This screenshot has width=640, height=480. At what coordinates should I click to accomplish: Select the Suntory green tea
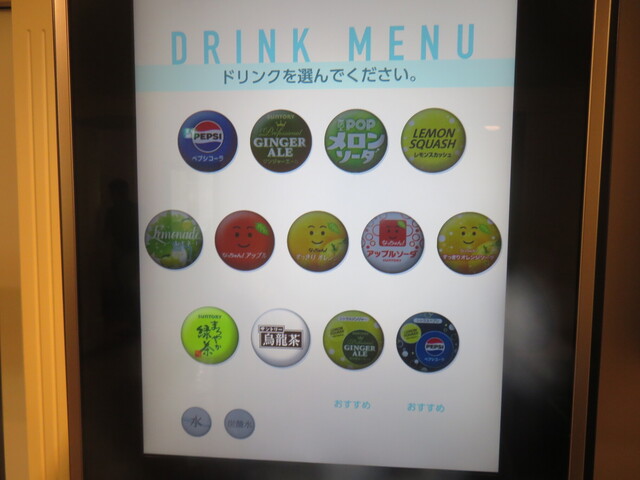pos(209,336)
